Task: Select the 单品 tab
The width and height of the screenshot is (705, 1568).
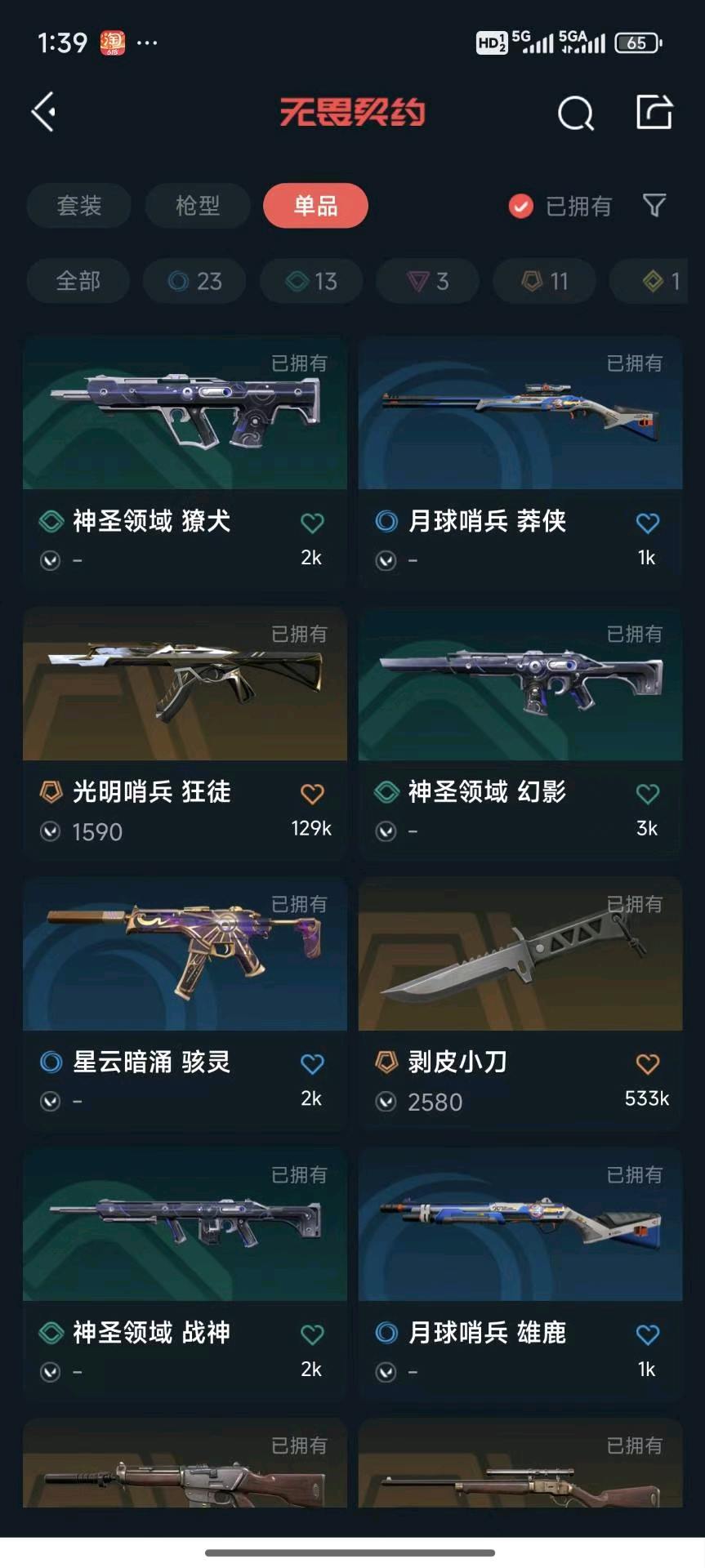Action: click(315, 206)
